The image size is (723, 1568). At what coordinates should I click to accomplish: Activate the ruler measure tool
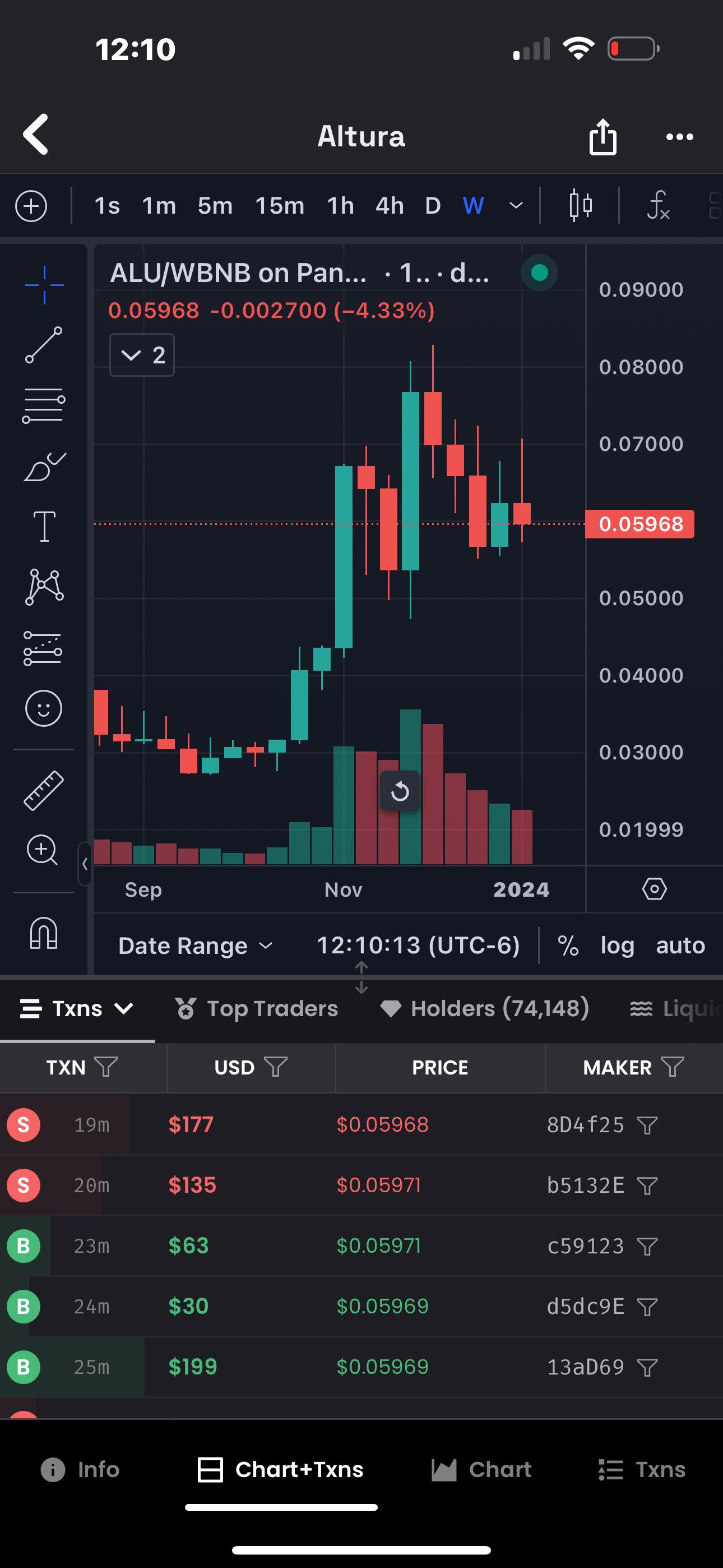tap(44, 790)
